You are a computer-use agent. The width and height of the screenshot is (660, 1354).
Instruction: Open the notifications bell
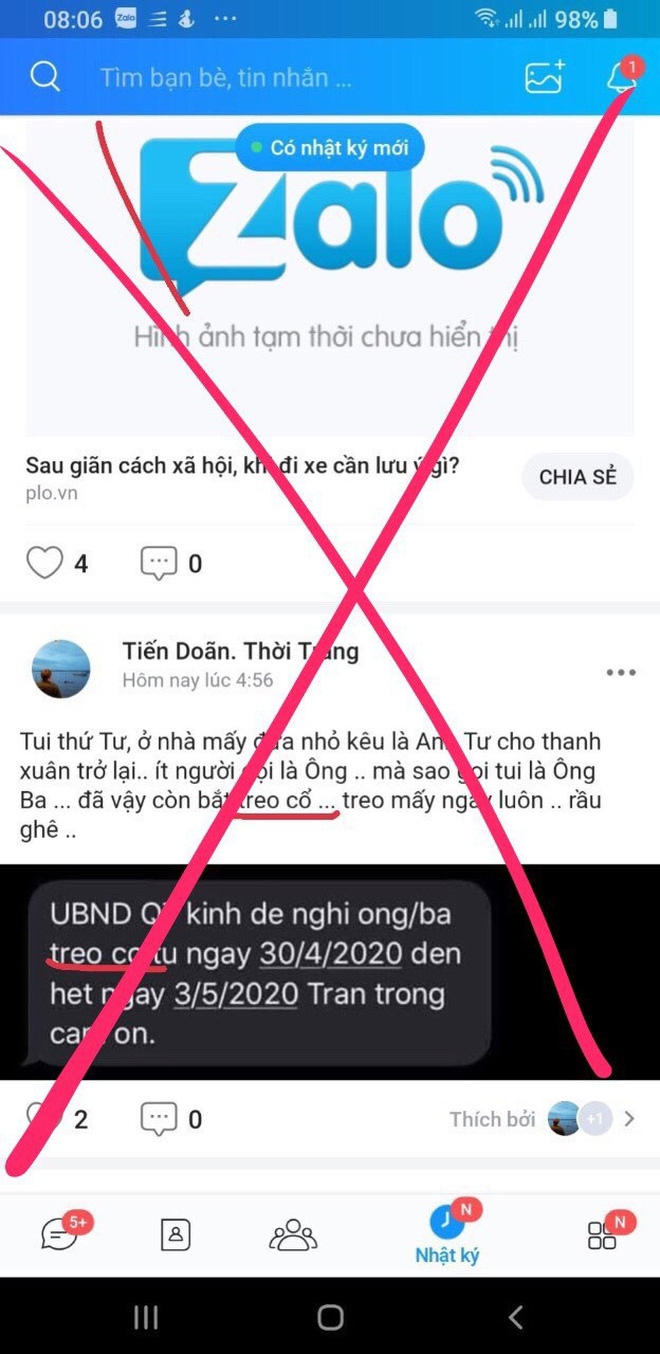(x=621, y=78)
